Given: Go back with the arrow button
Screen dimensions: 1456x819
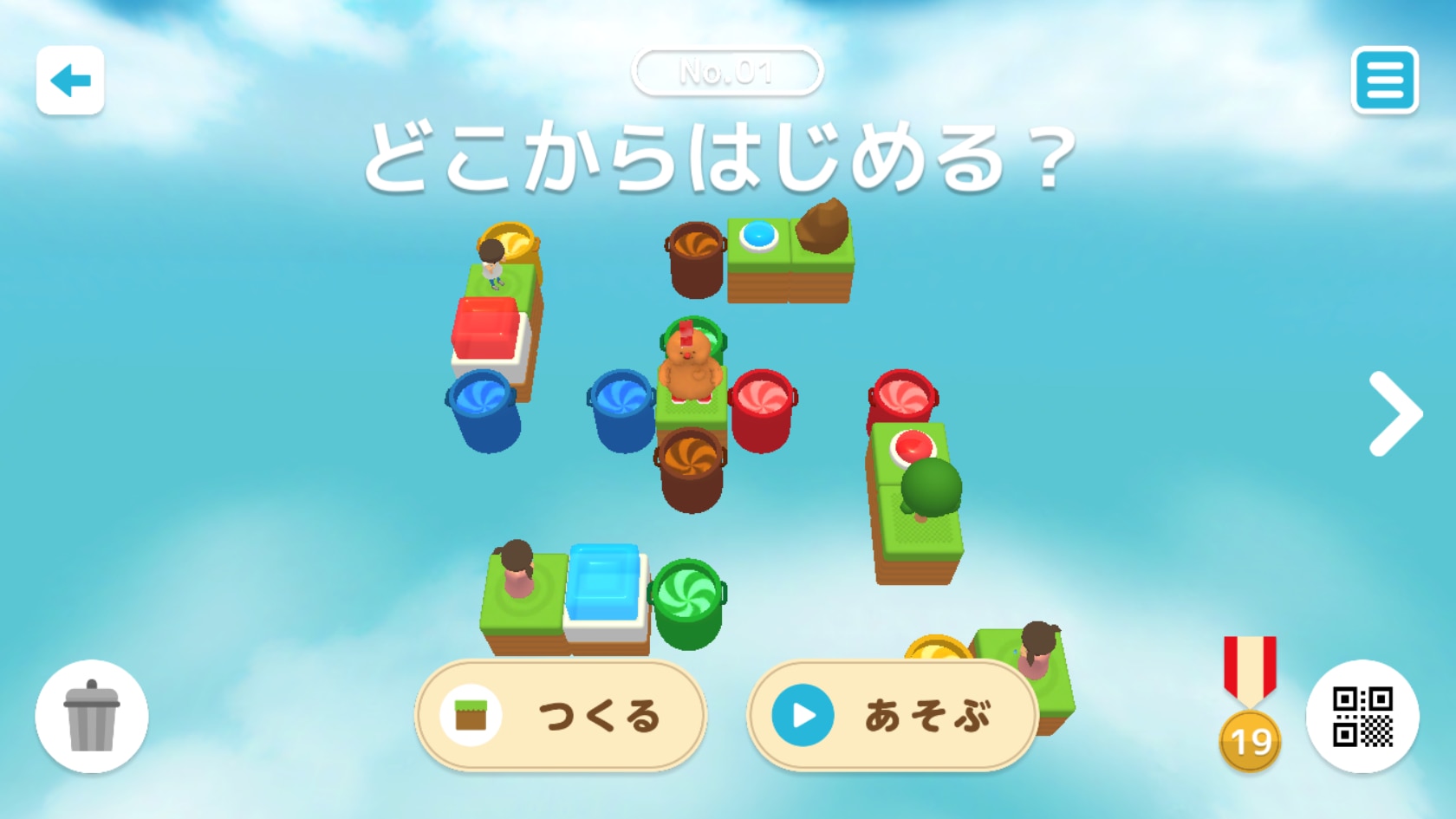Looking at the screenshot, I should click(x=70, y=81).
